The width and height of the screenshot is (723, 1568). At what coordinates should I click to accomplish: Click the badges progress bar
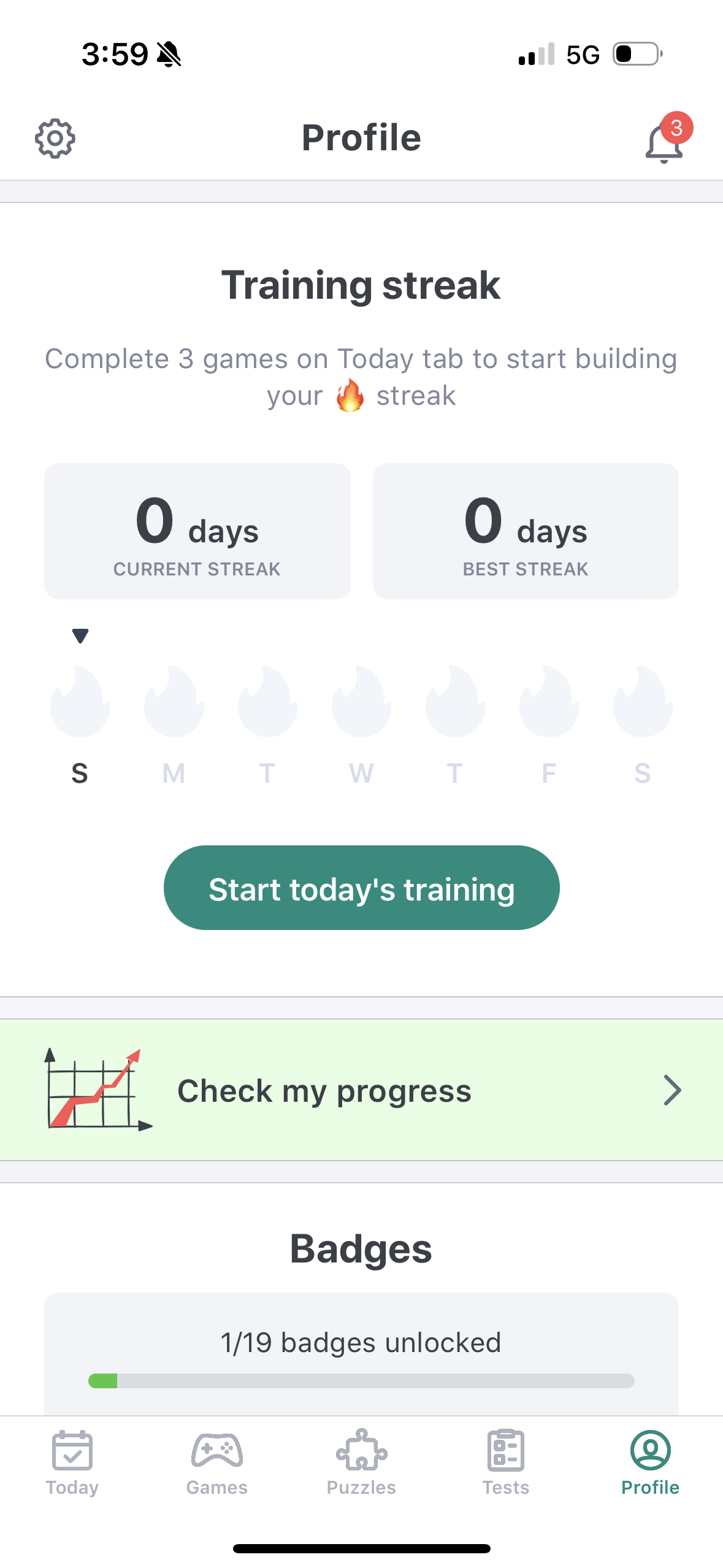point(361,1381)
